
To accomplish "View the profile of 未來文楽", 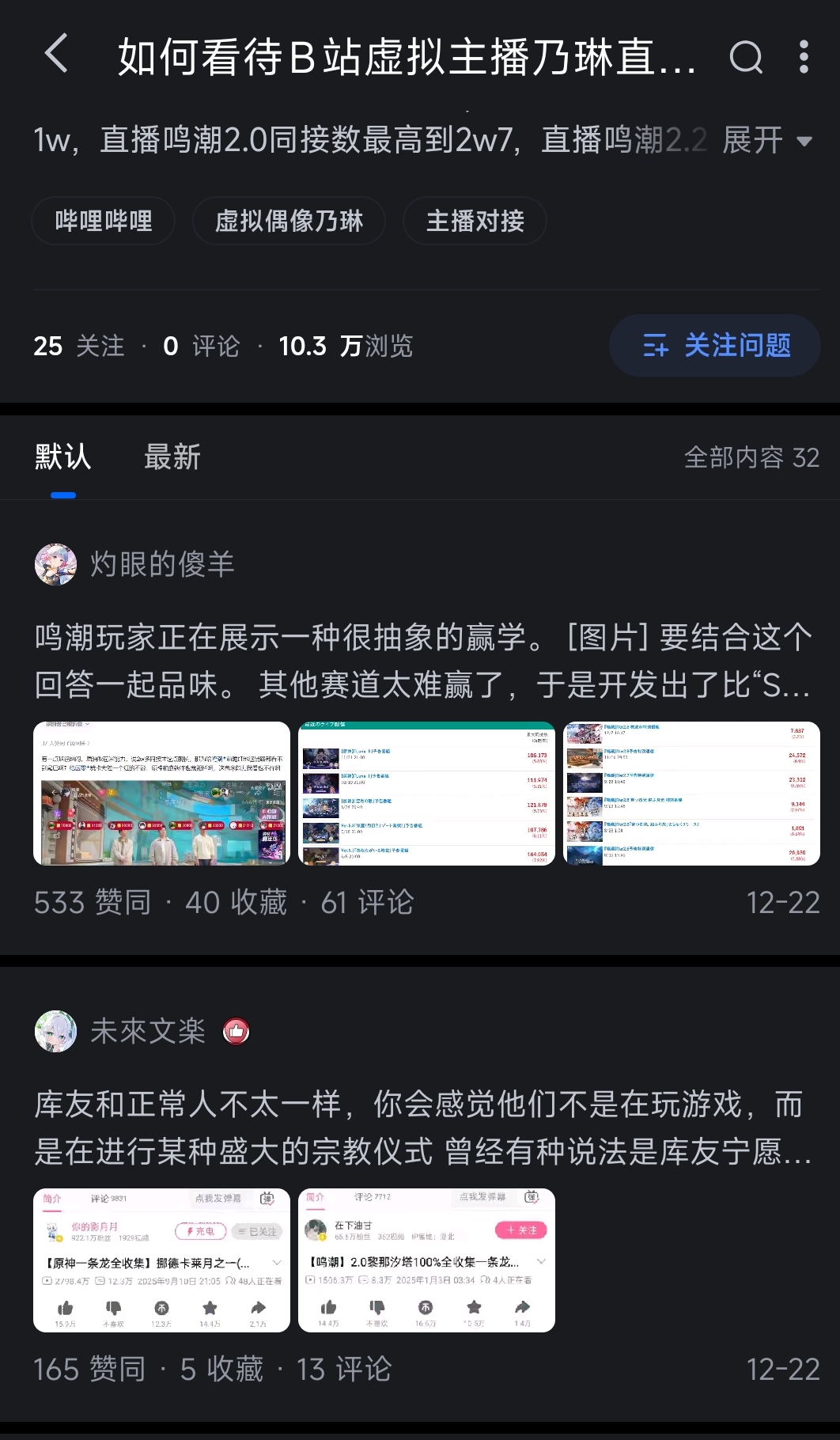I will pyautogui.click(x=146, y=1031).
